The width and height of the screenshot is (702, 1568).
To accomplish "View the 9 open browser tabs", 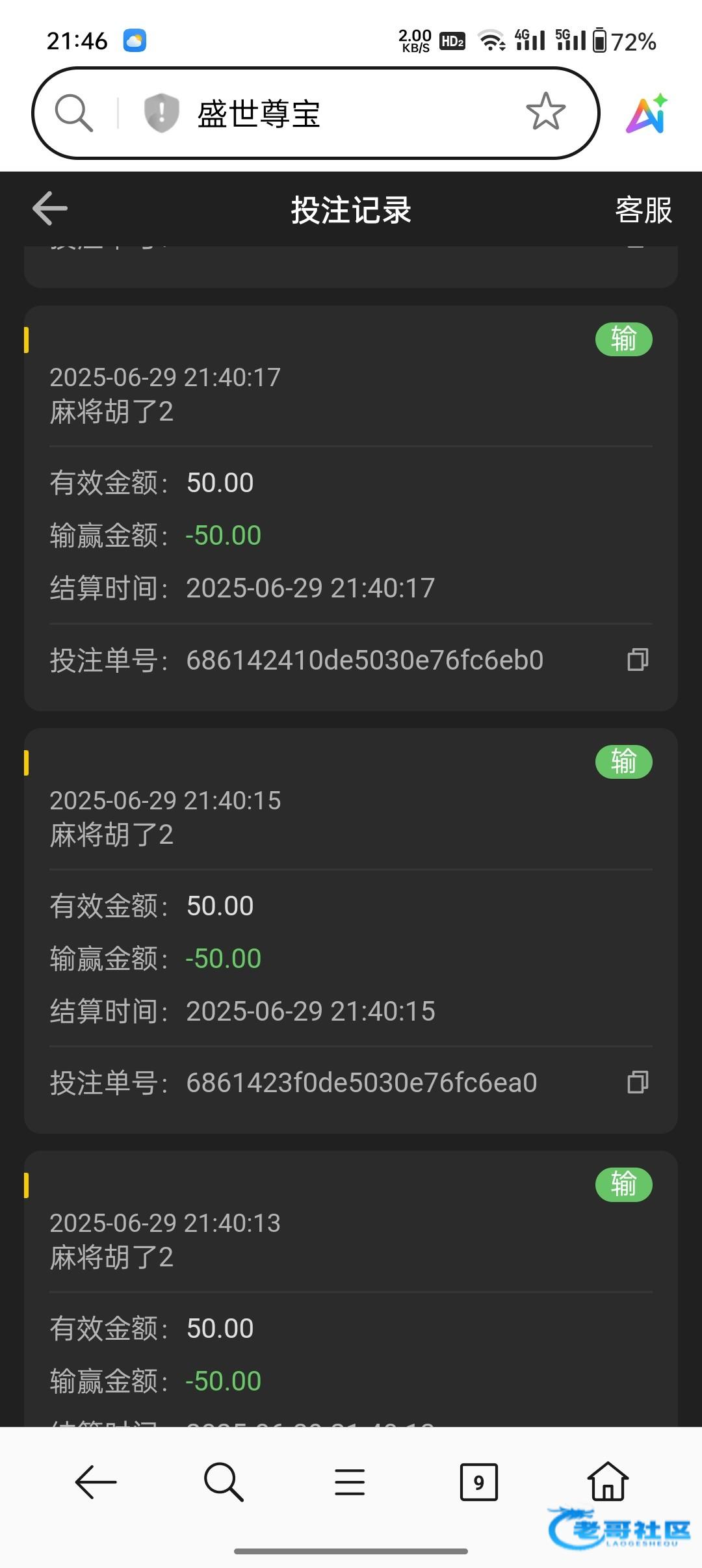I will (478, 1483).
